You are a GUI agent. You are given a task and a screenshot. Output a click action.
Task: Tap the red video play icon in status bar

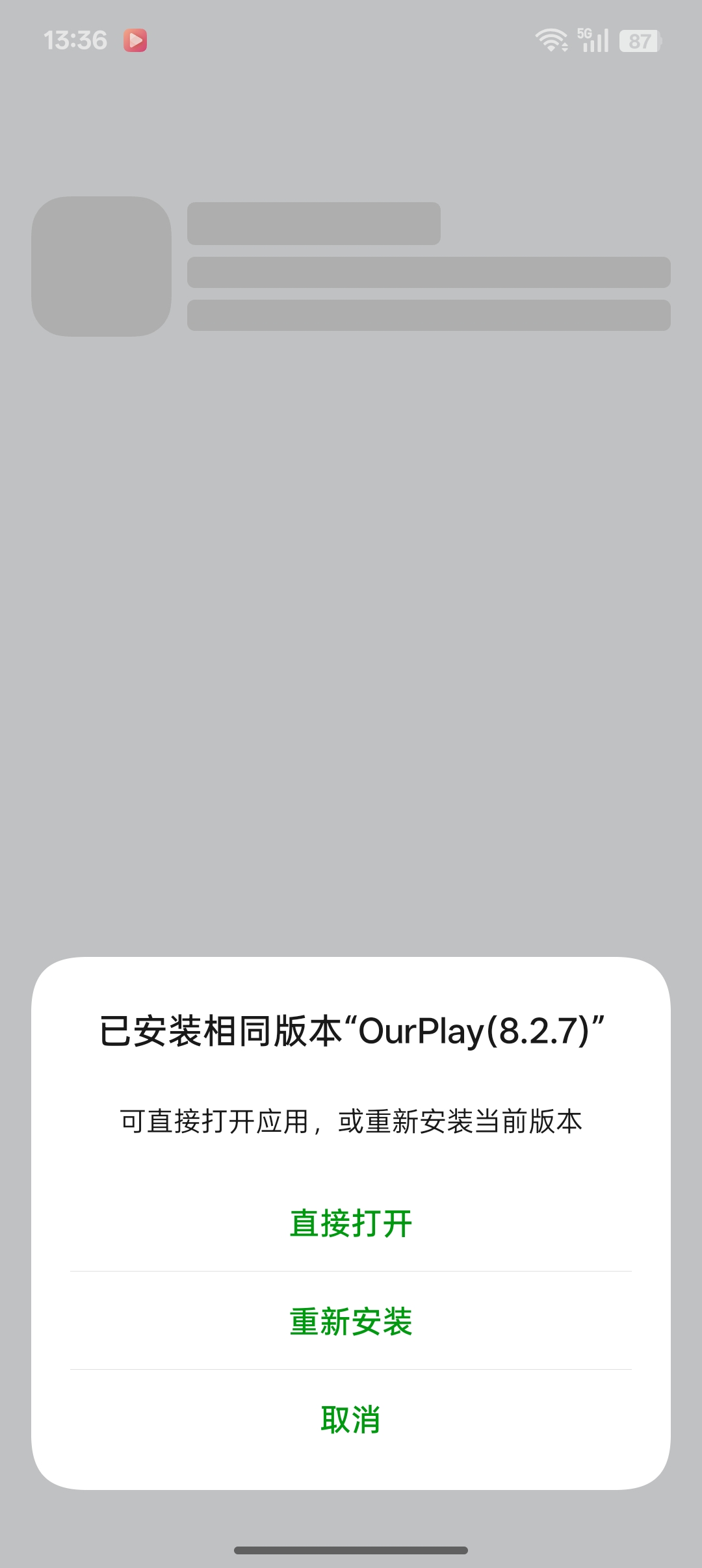[135, 40]
